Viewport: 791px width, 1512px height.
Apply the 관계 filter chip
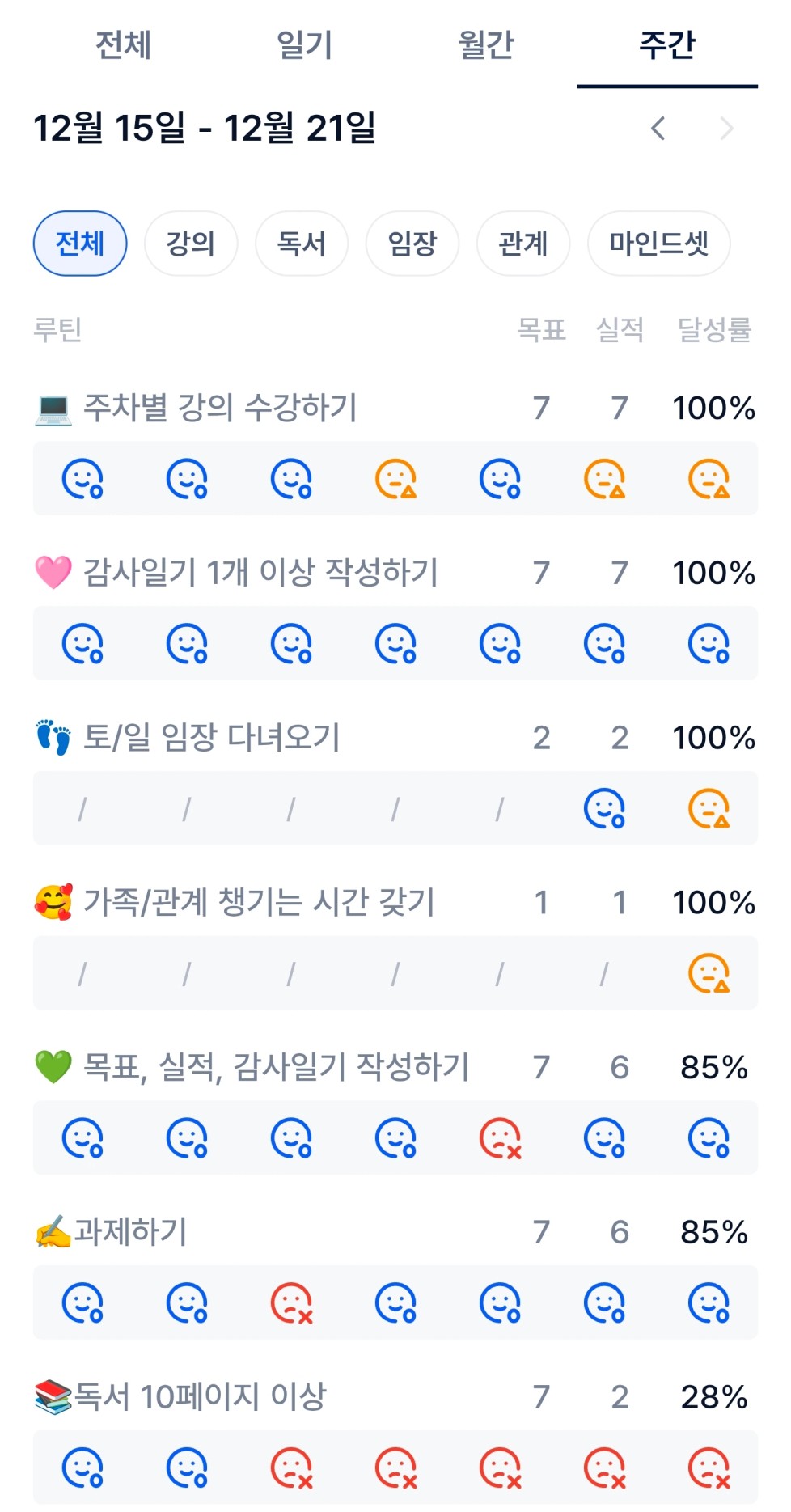pyautogui.click(x=523, y=244)
